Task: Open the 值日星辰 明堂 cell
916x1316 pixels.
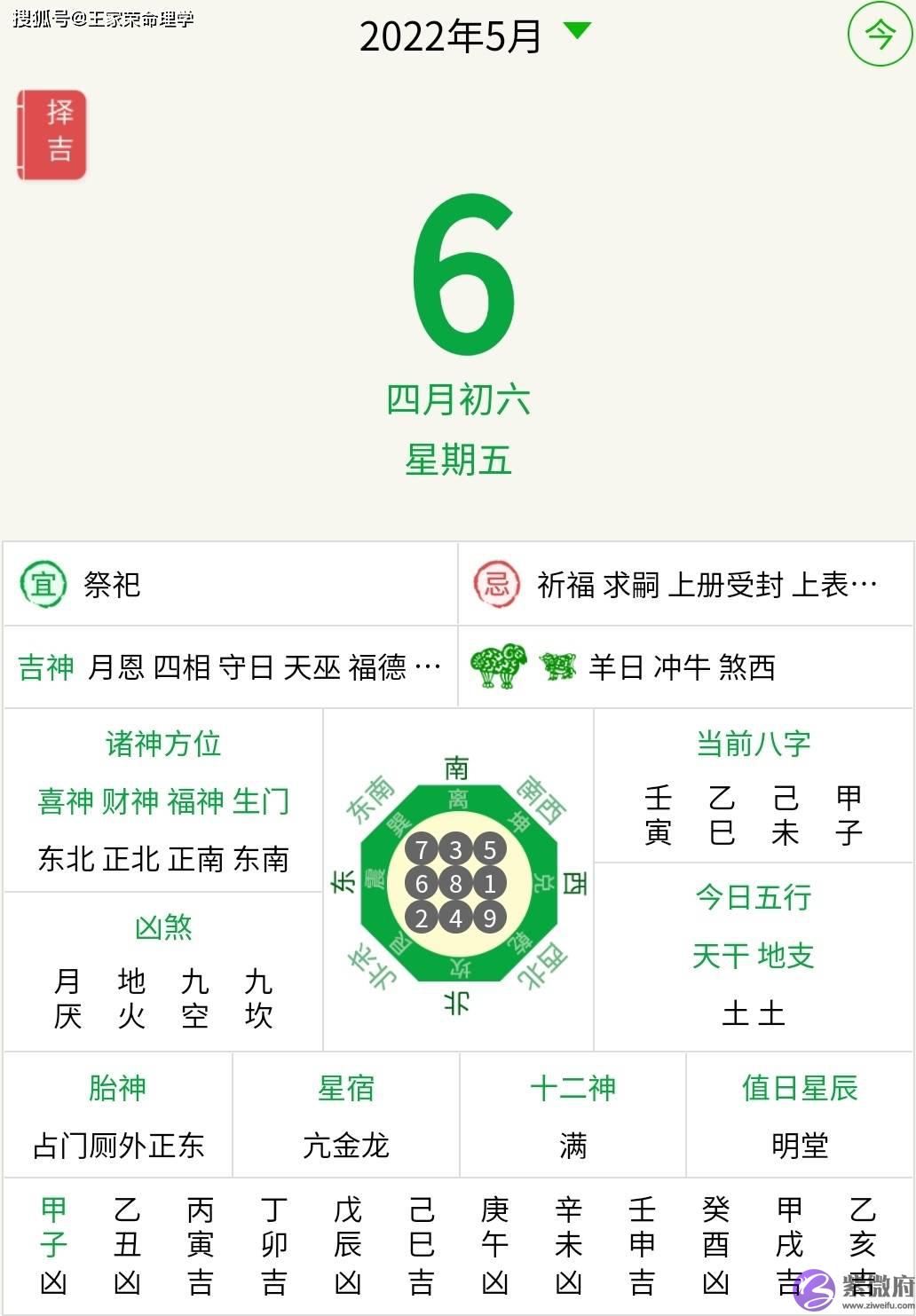Action: pos(800,1116)
